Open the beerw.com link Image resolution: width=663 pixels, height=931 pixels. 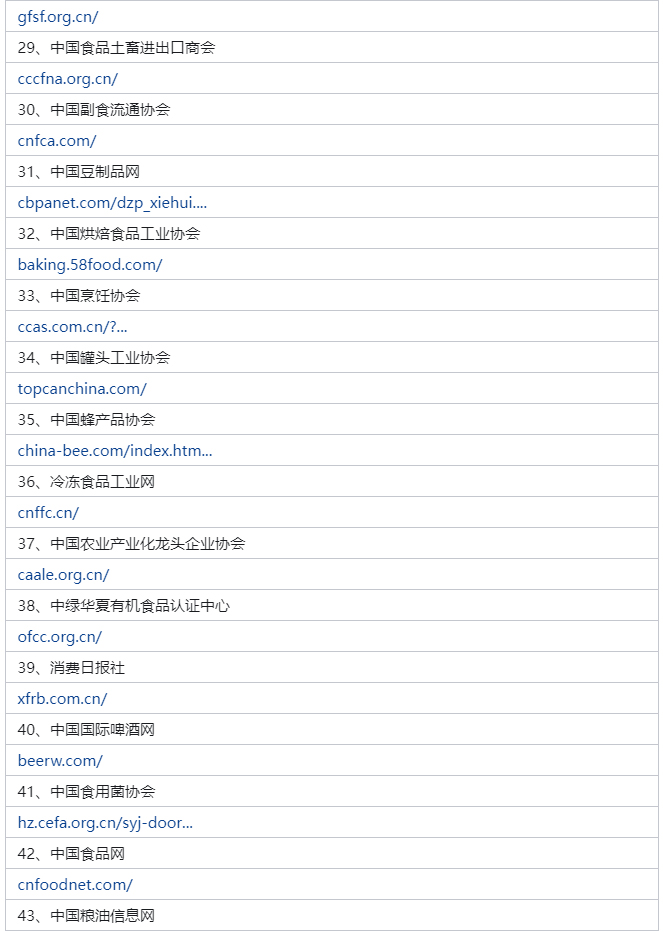pos(60,761)
